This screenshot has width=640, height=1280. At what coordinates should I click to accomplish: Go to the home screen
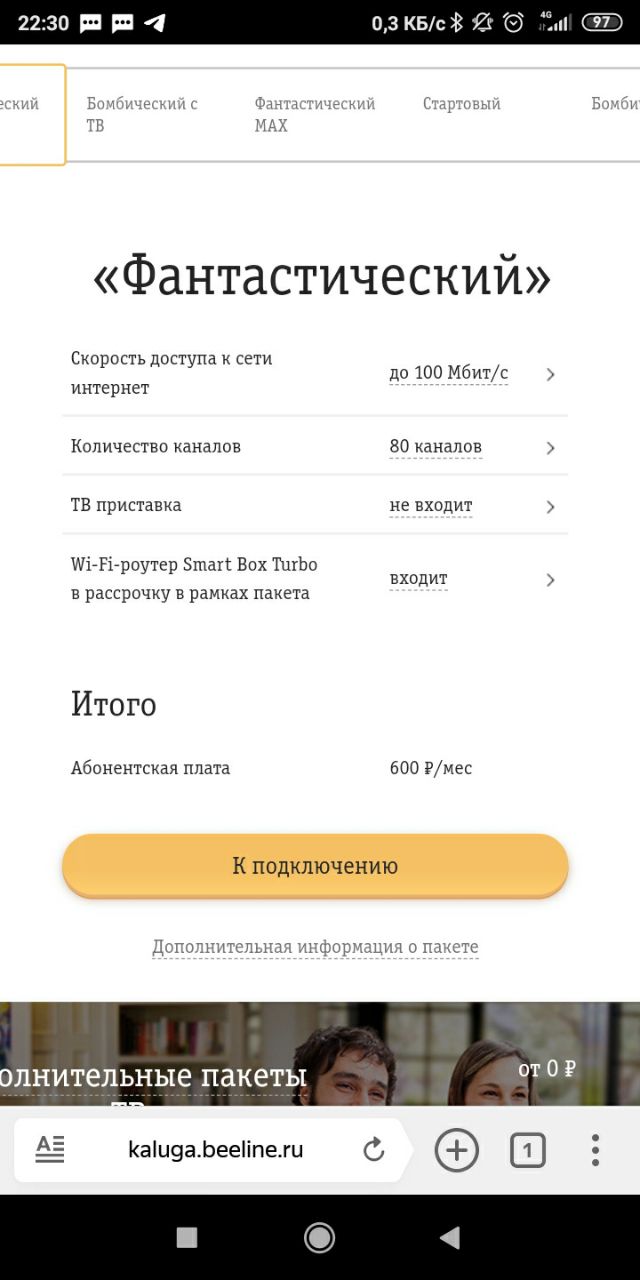click(x=319, y=1238)
